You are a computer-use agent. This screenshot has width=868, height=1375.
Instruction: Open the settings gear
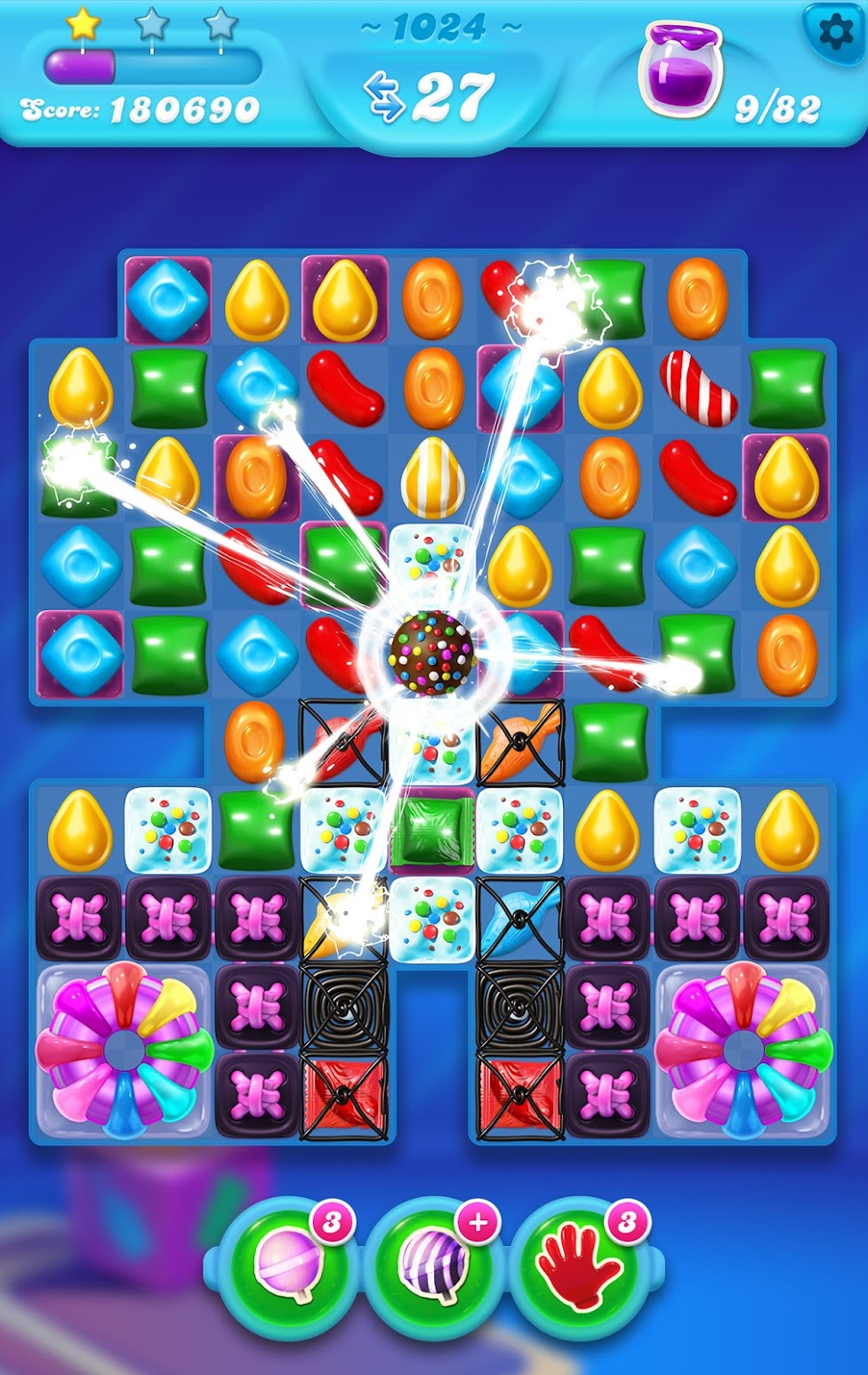click(x=834, y=33)
